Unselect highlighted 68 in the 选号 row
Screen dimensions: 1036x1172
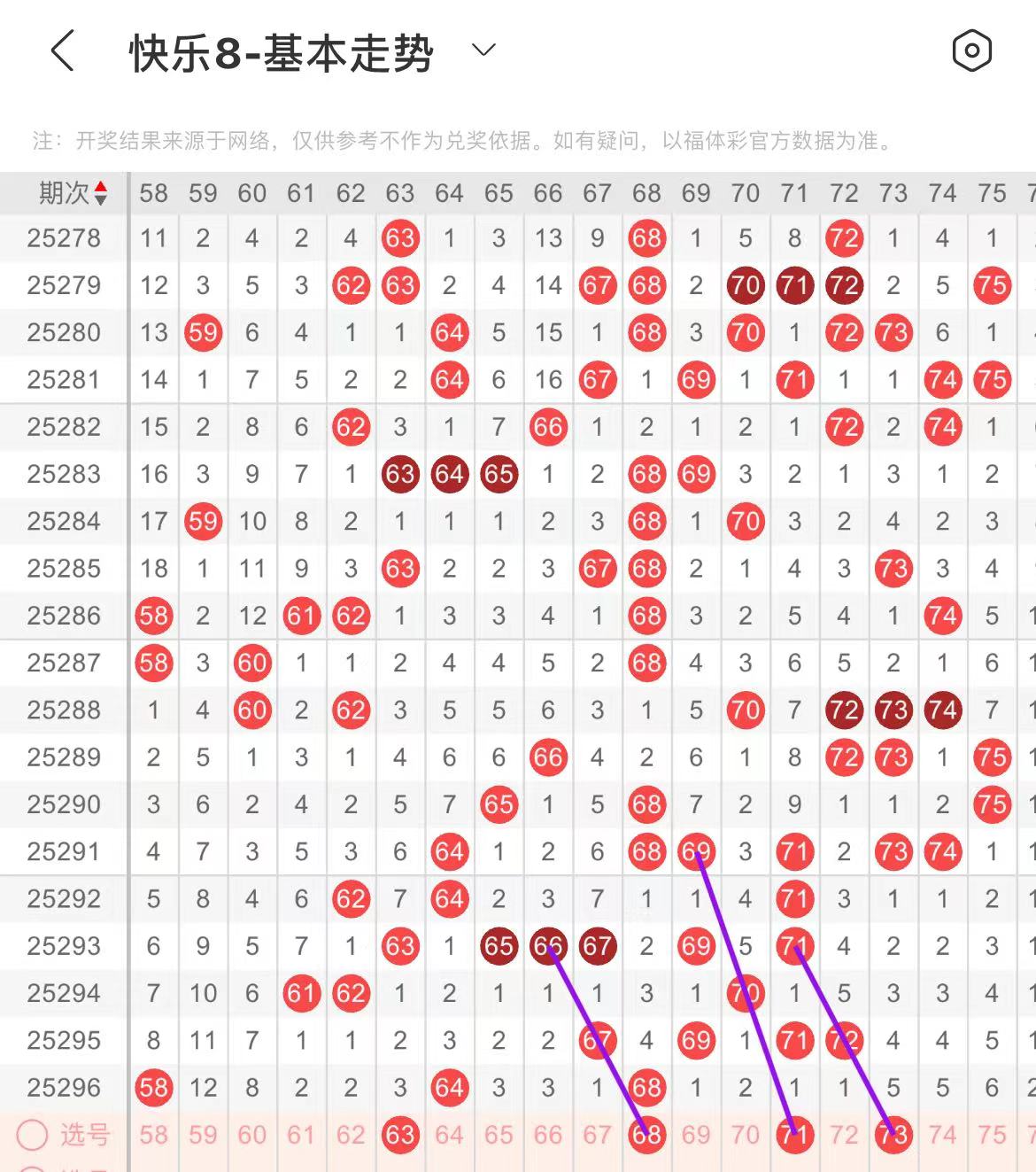pyautogui.click(x=646, y=1135)
